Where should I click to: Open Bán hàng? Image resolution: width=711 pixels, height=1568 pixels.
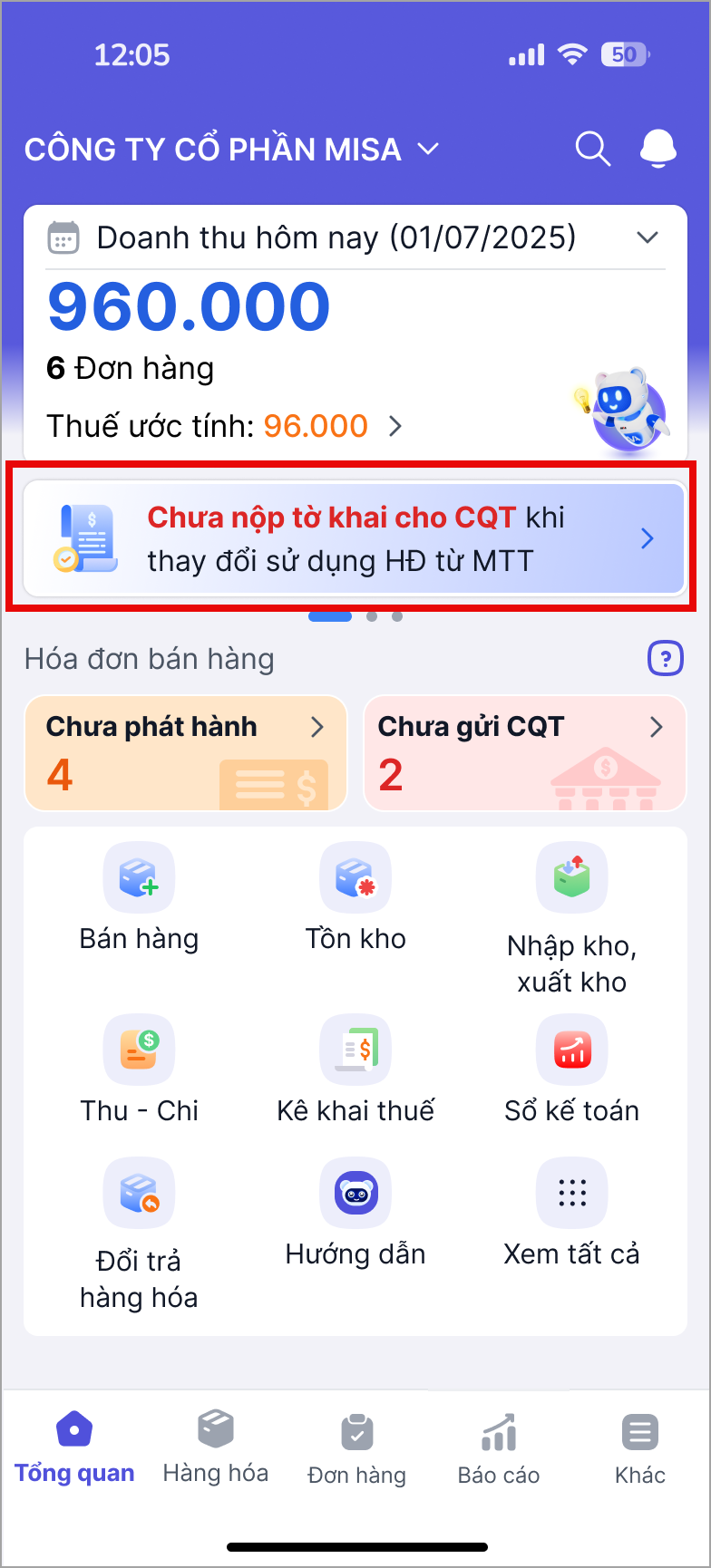coord(139,898)
